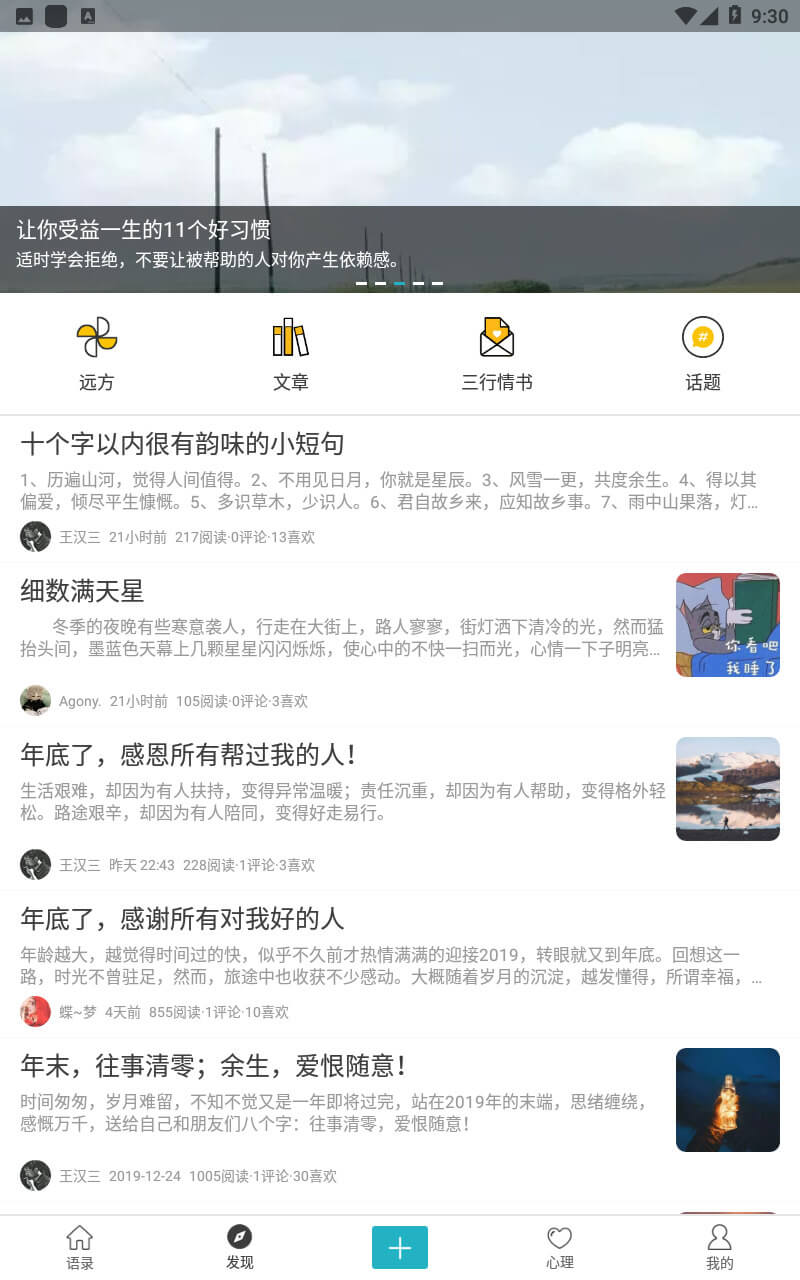Select the 发现 discover tab
Screen dimensions: 800x1280
click(x=240, y=1248)
